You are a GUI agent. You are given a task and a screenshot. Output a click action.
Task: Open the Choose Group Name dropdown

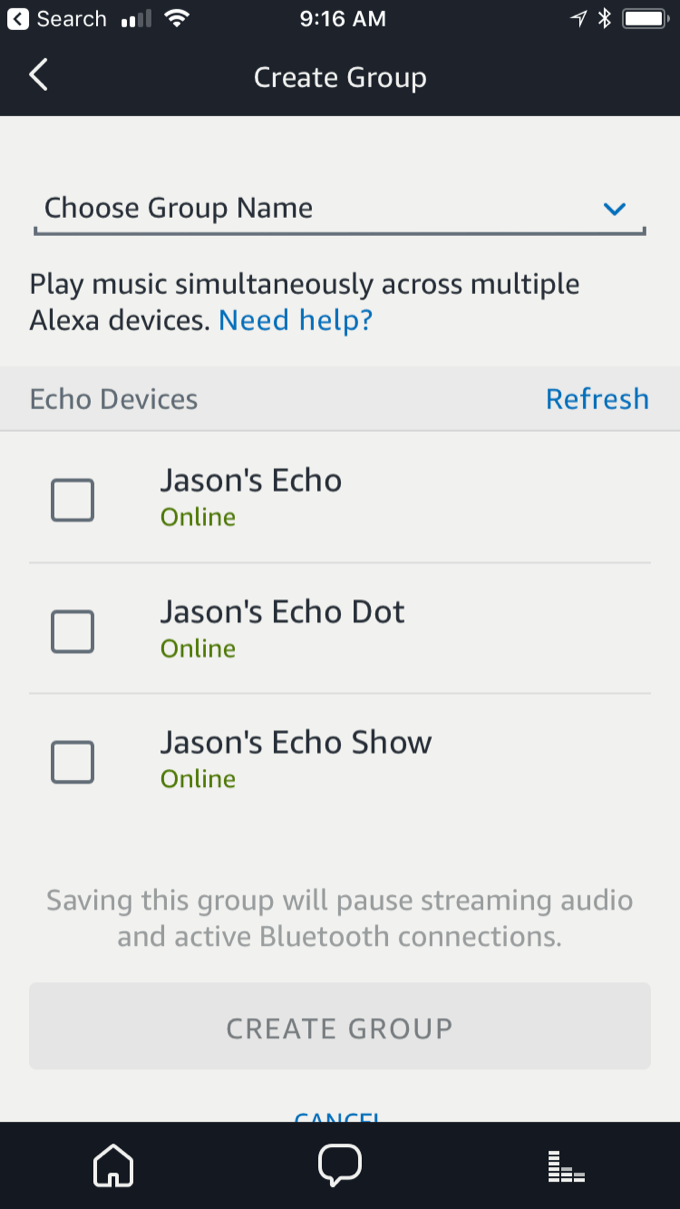pyautogui.click(x=340, y=208)
